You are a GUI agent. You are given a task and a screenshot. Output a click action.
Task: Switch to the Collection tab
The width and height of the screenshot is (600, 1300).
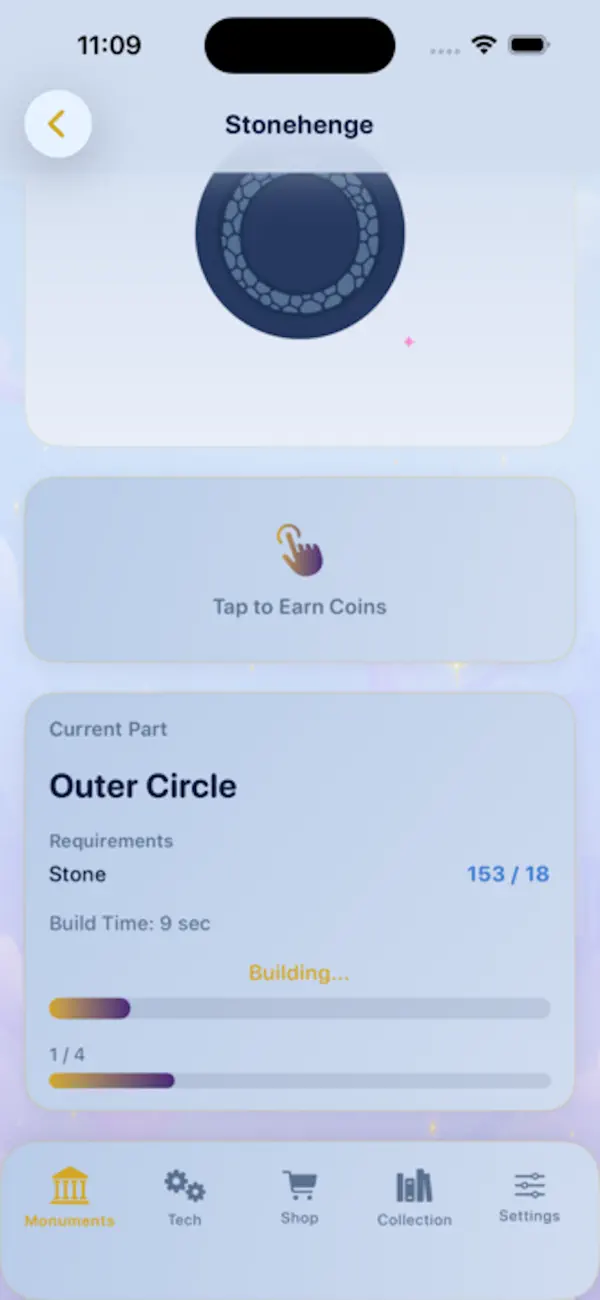click(414, 1197)
